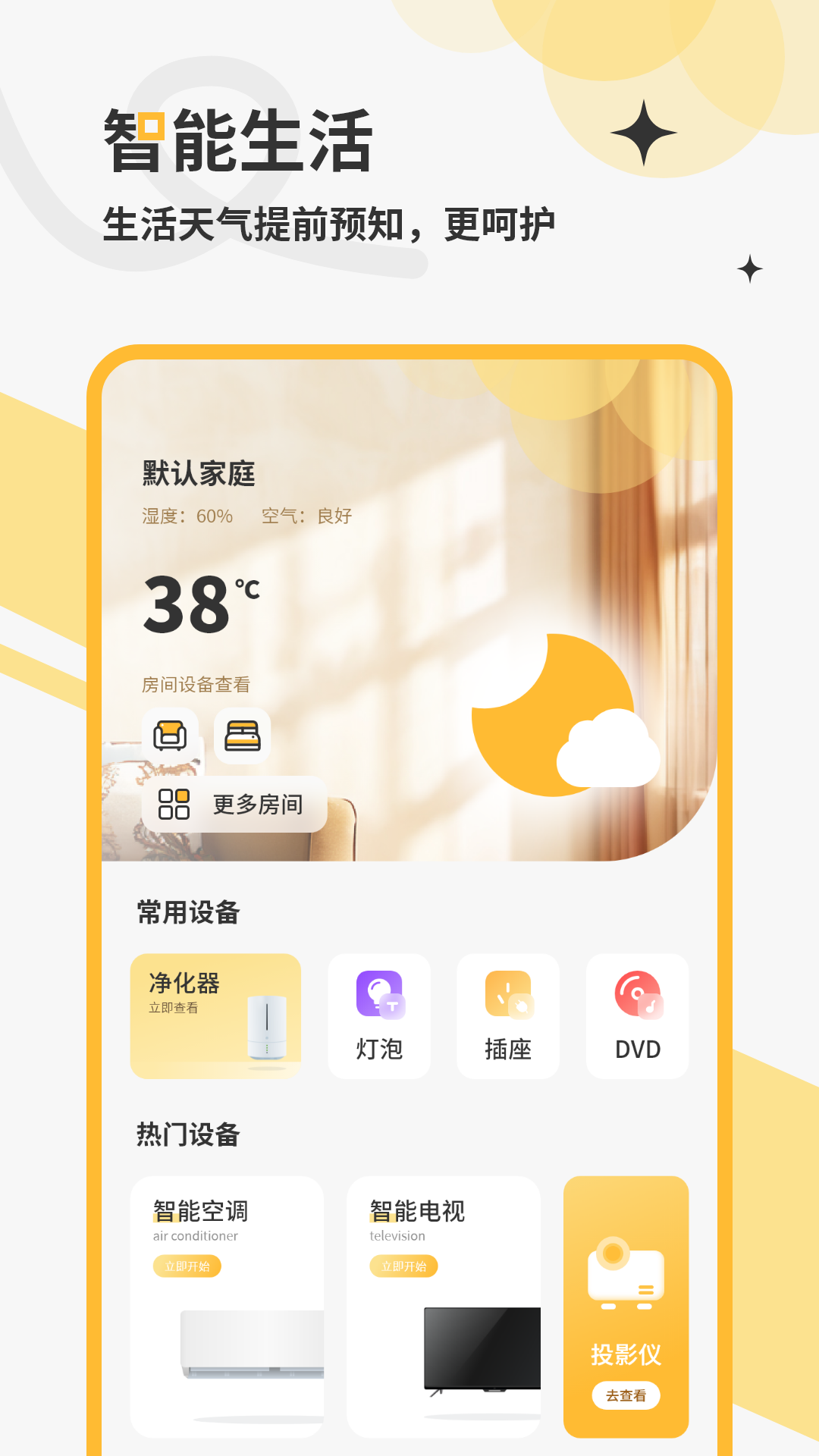Open 房间设备查看 room devices view

click(196, 685)
